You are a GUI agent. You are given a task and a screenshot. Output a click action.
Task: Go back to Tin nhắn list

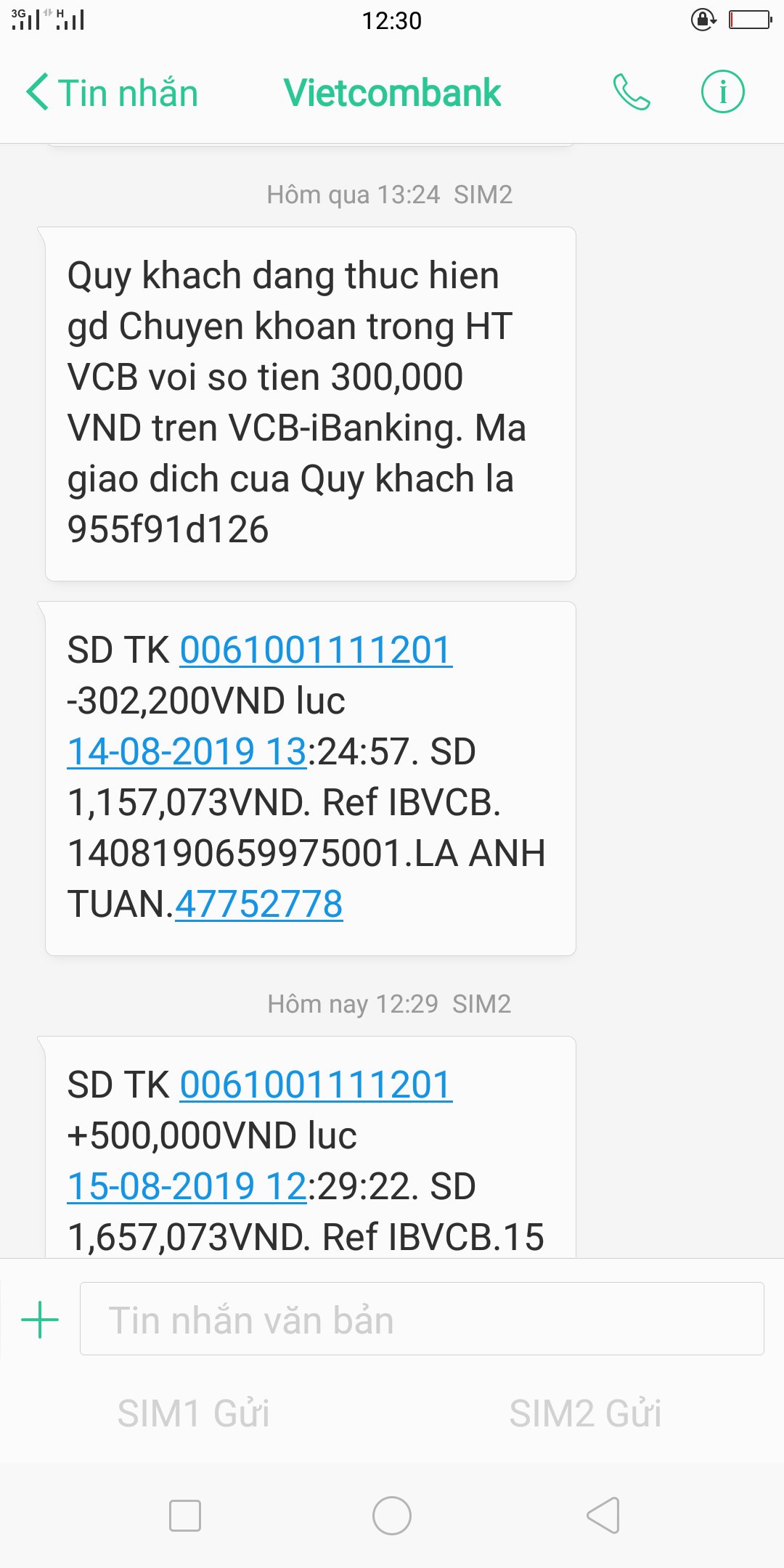(112, 93)
